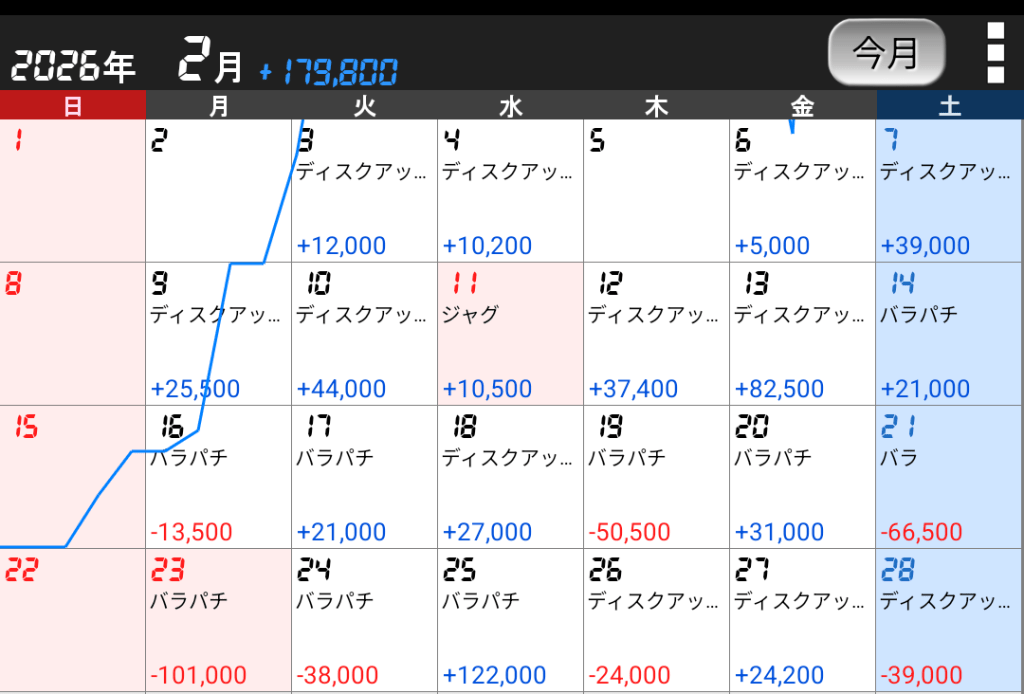The height and width of the screenshot is (694, 1024).
Task: Open February 25 entry with +122,000
Action: [x=510, y=620]
